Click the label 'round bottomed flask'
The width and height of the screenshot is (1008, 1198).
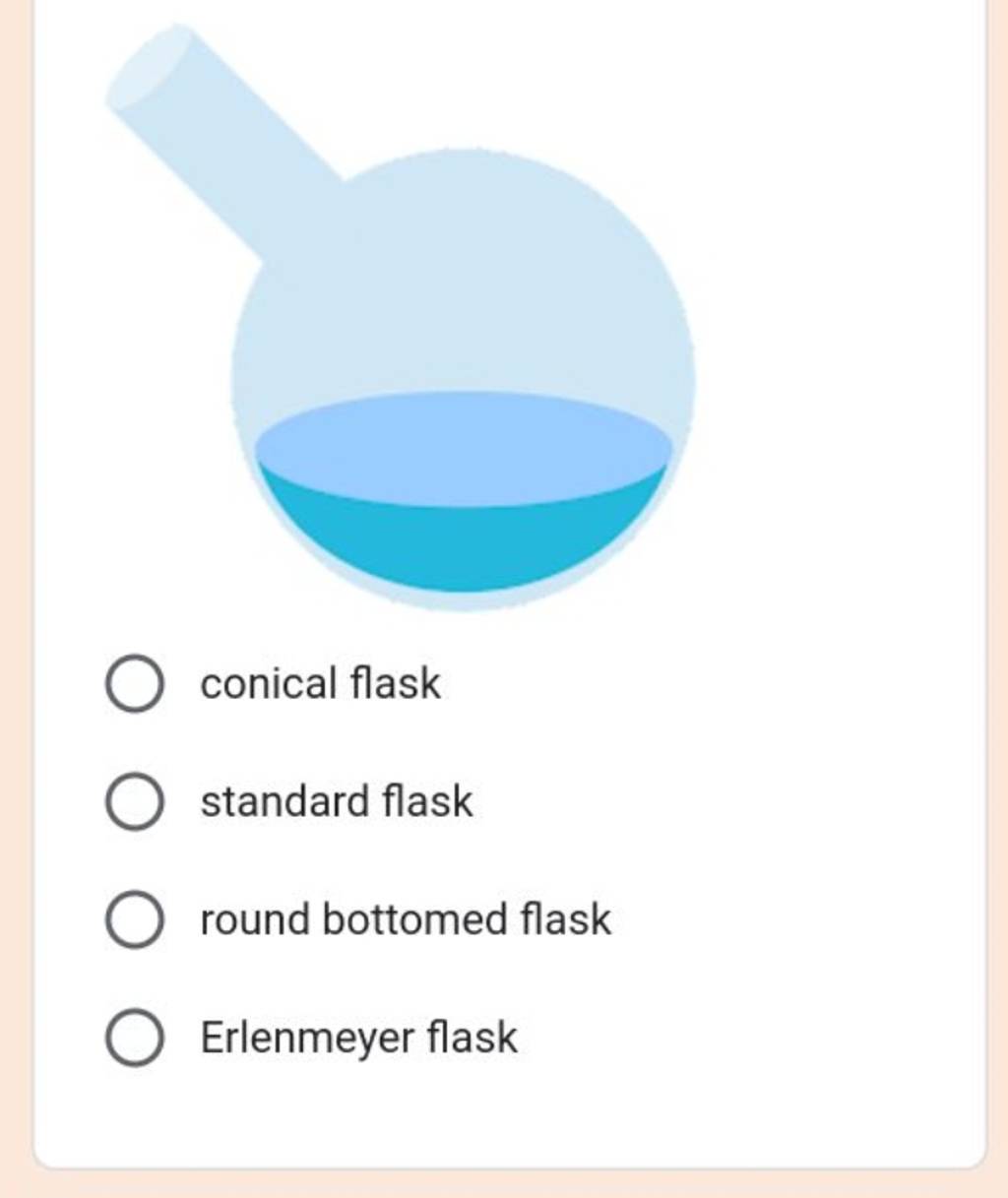point(404,919)
